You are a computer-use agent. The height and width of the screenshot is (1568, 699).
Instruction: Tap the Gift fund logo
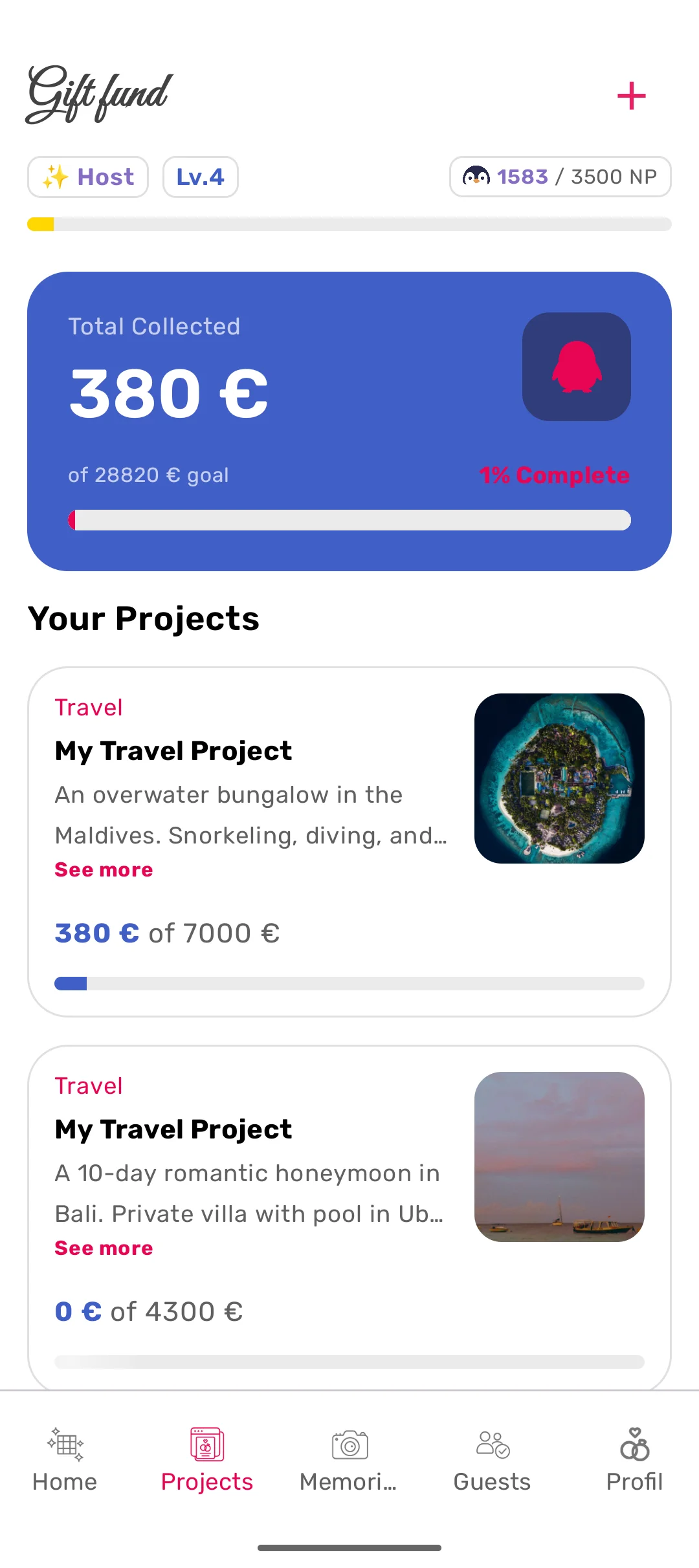coord(97,97)
